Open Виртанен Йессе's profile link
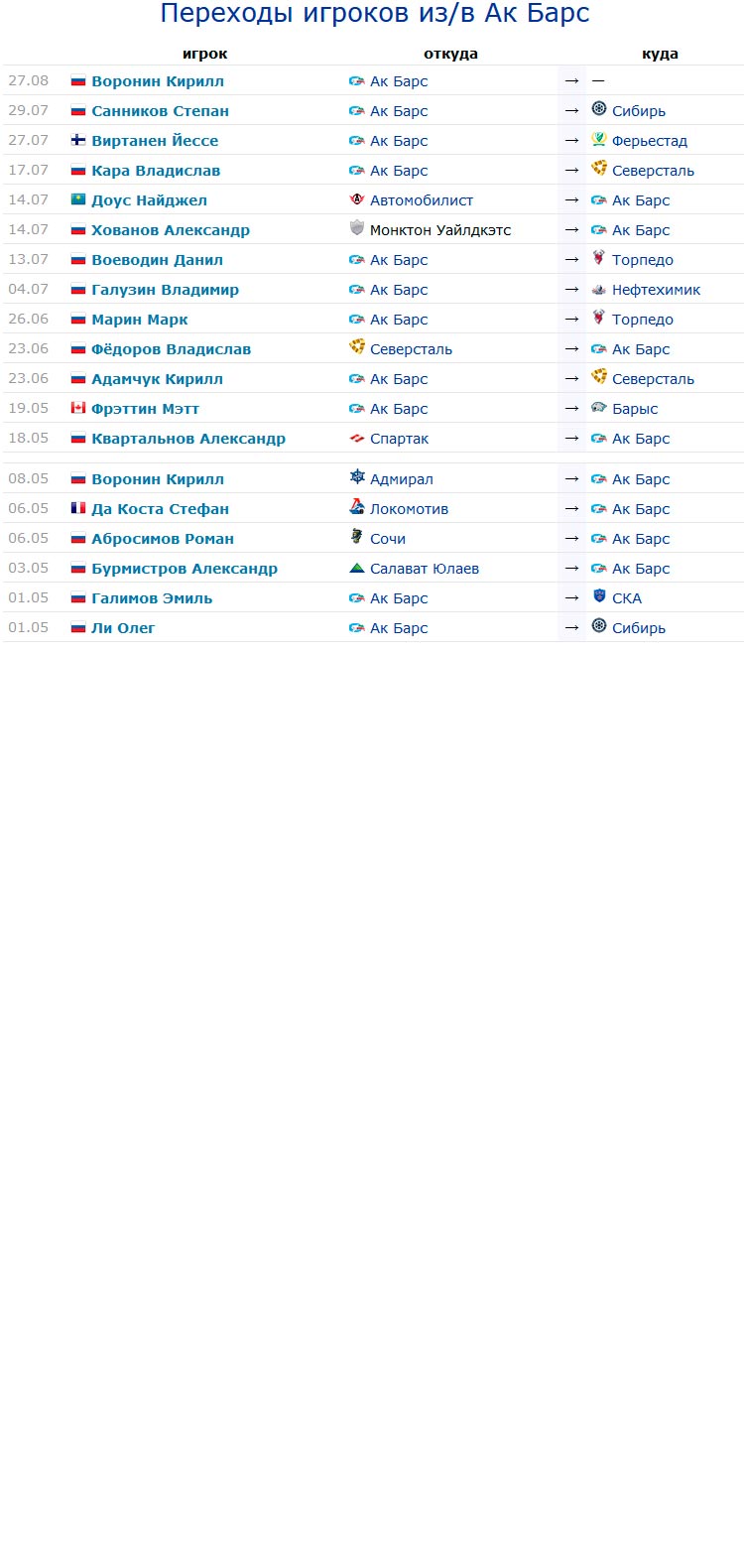The width and height of the screenshot is (744, 1568). pyautogui.click(x=155, y=141)
